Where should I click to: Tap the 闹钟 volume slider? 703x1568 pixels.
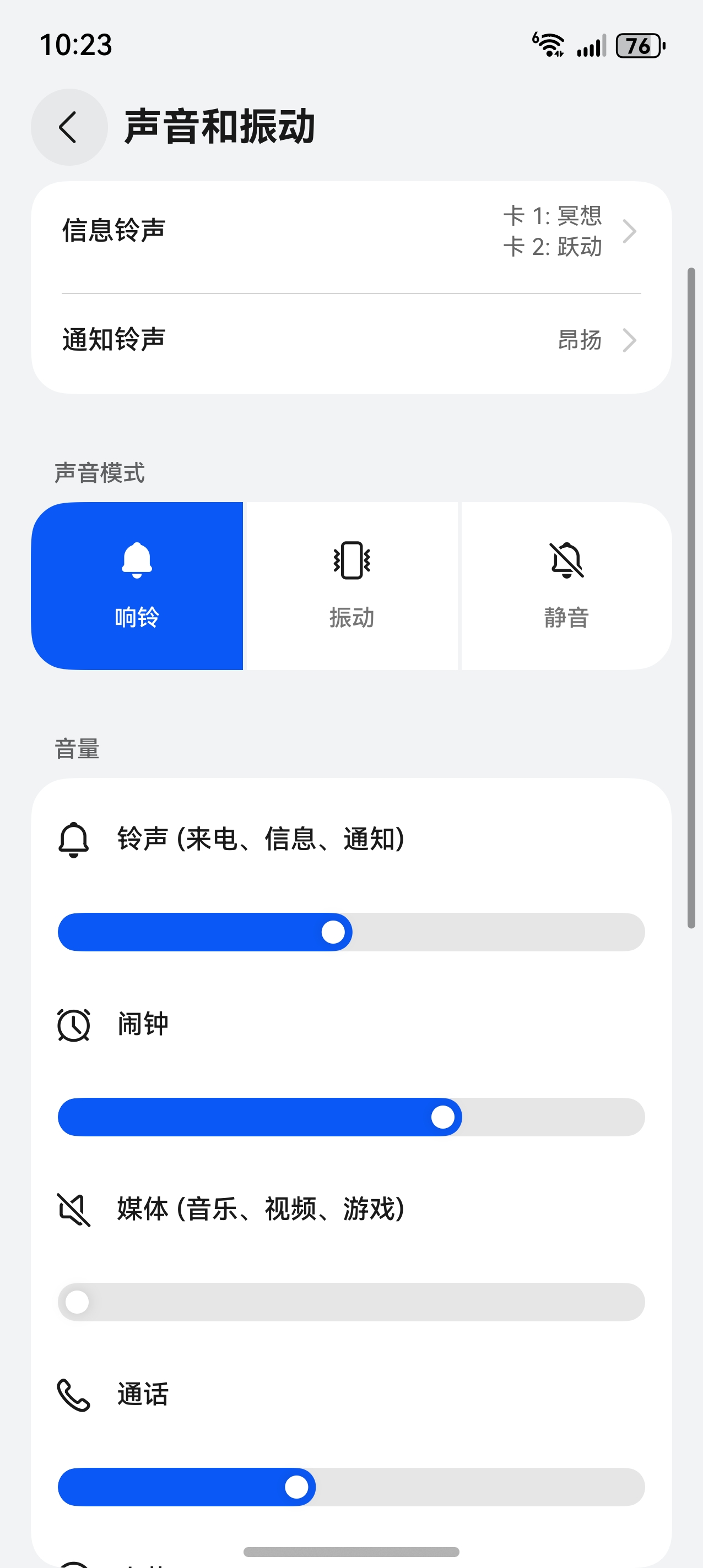click(351, 1117)
